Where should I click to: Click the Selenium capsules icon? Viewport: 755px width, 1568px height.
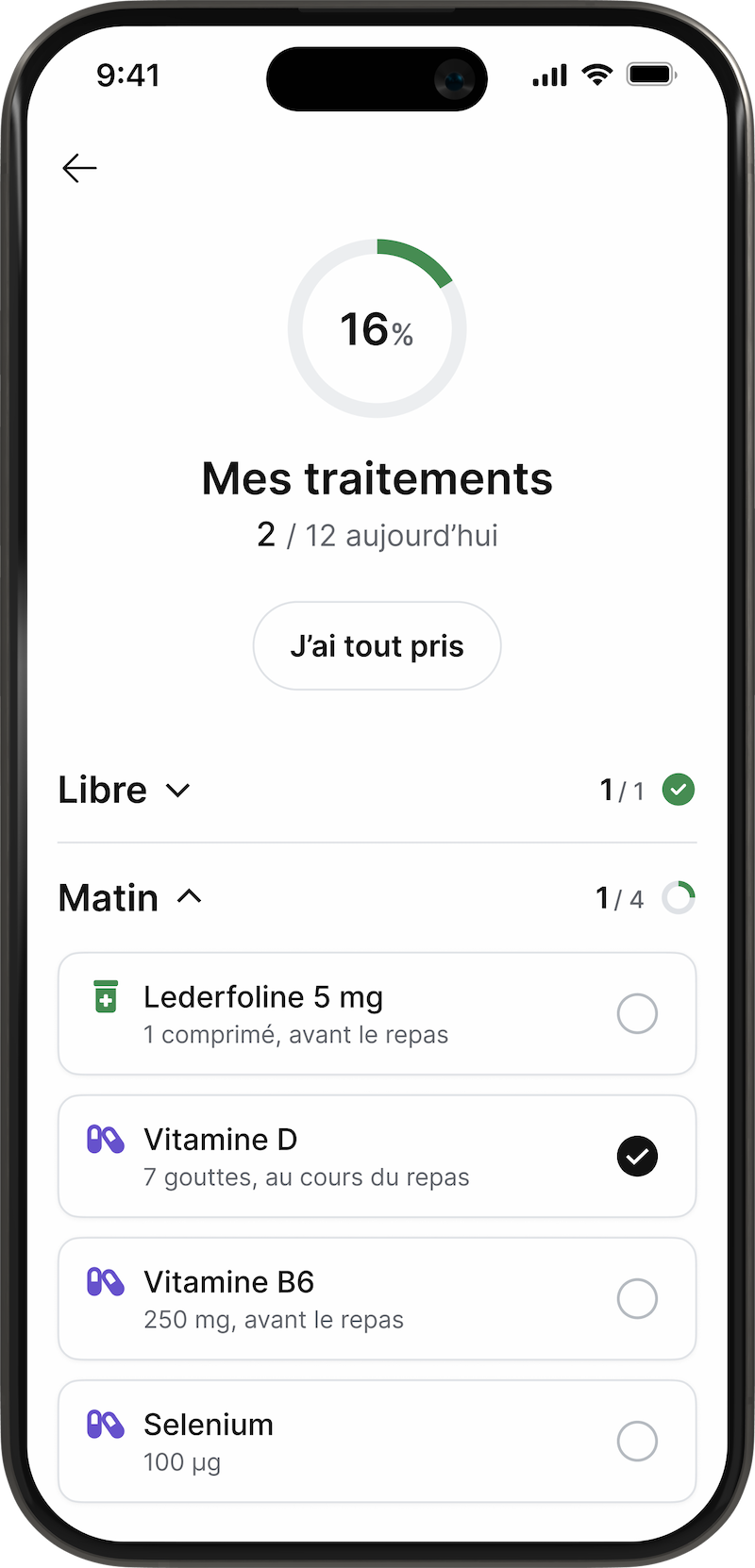coord(105,1425)
